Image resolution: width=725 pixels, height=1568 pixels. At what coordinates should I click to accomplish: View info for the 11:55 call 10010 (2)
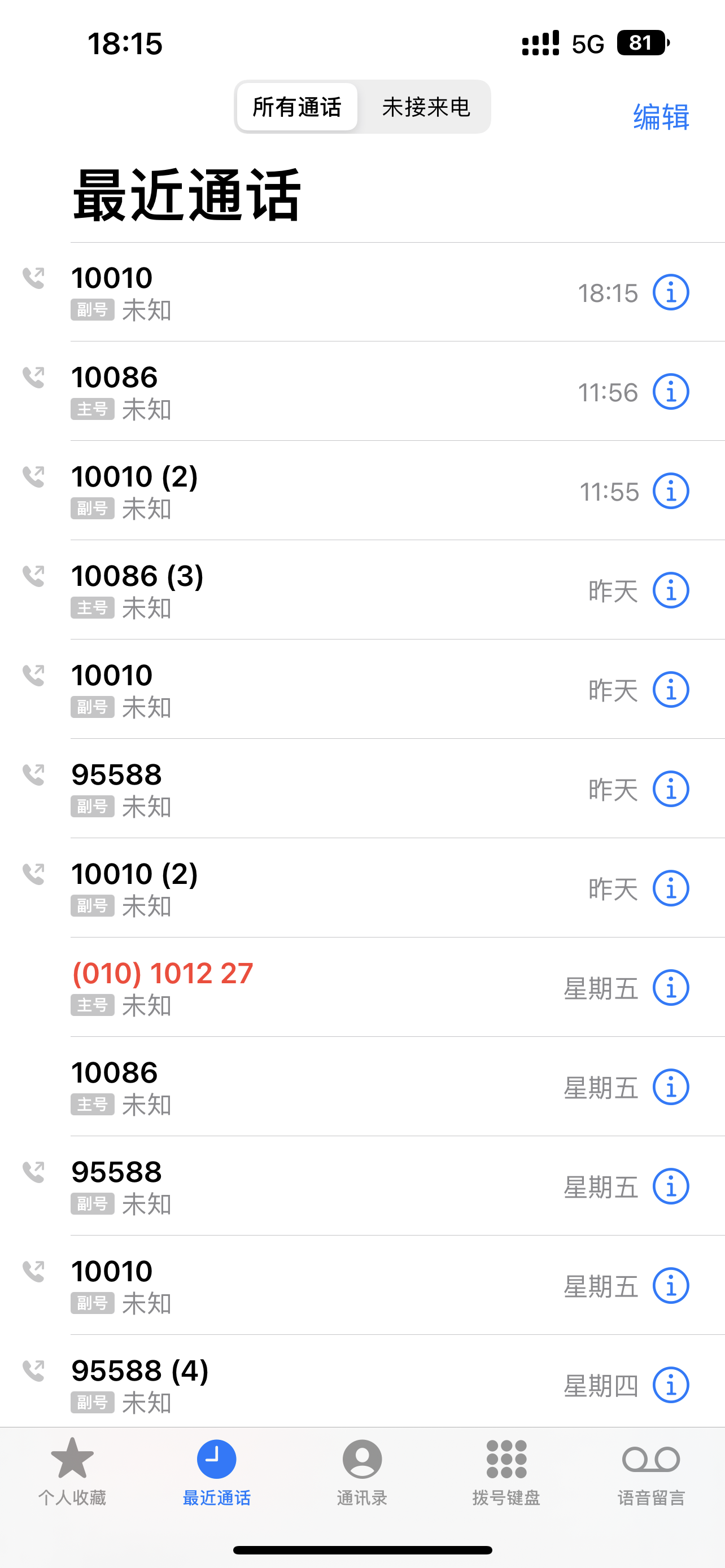pos(670,491)
